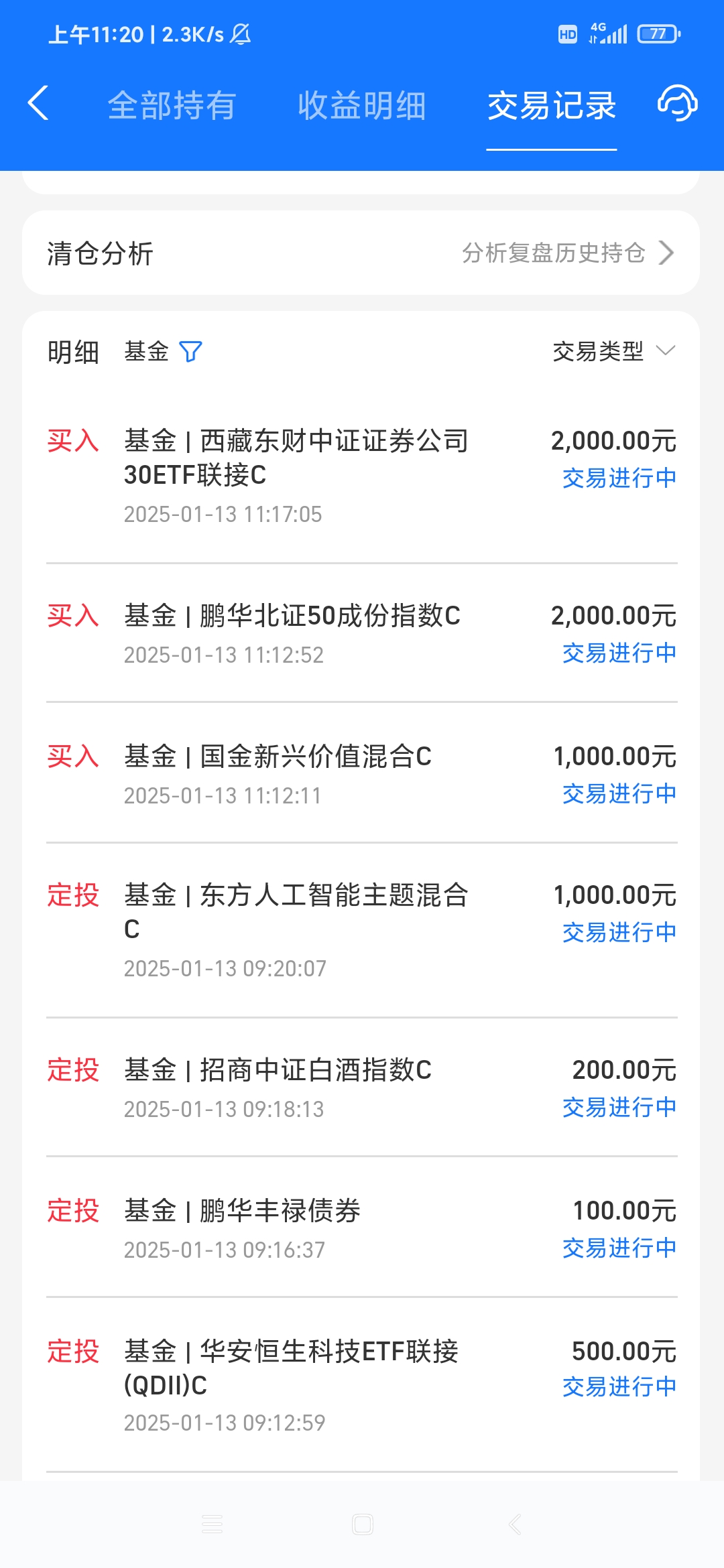The width and height of the screenshot is (724, 1568).
Task: Expand the 清仓分析 section chevron
Action: (x=667, y=253)
